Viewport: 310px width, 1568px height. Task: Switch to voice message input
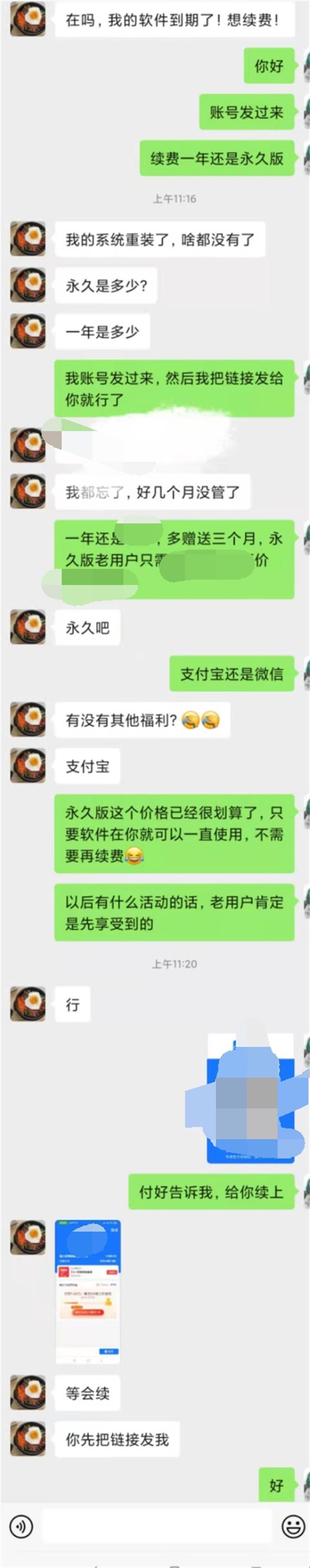pyautogui.click(x=21, y=1526)
